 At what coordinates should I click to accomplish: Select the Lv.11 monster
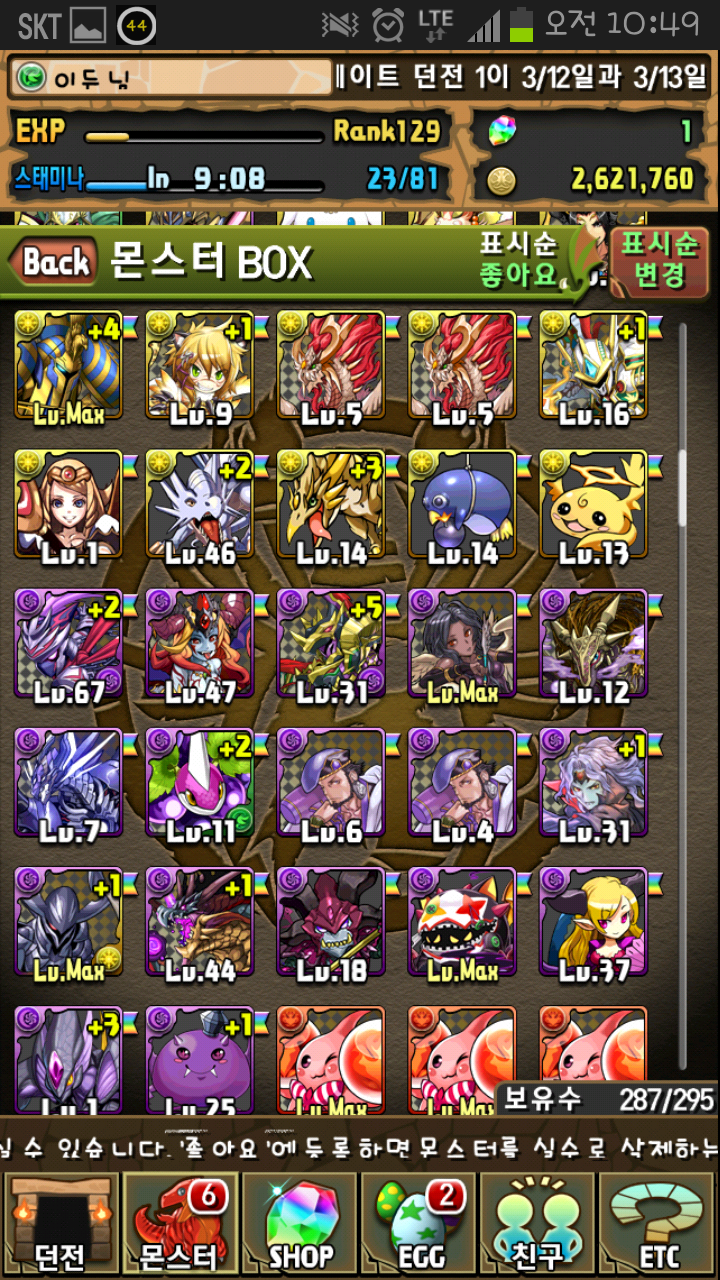click(200, 782)
